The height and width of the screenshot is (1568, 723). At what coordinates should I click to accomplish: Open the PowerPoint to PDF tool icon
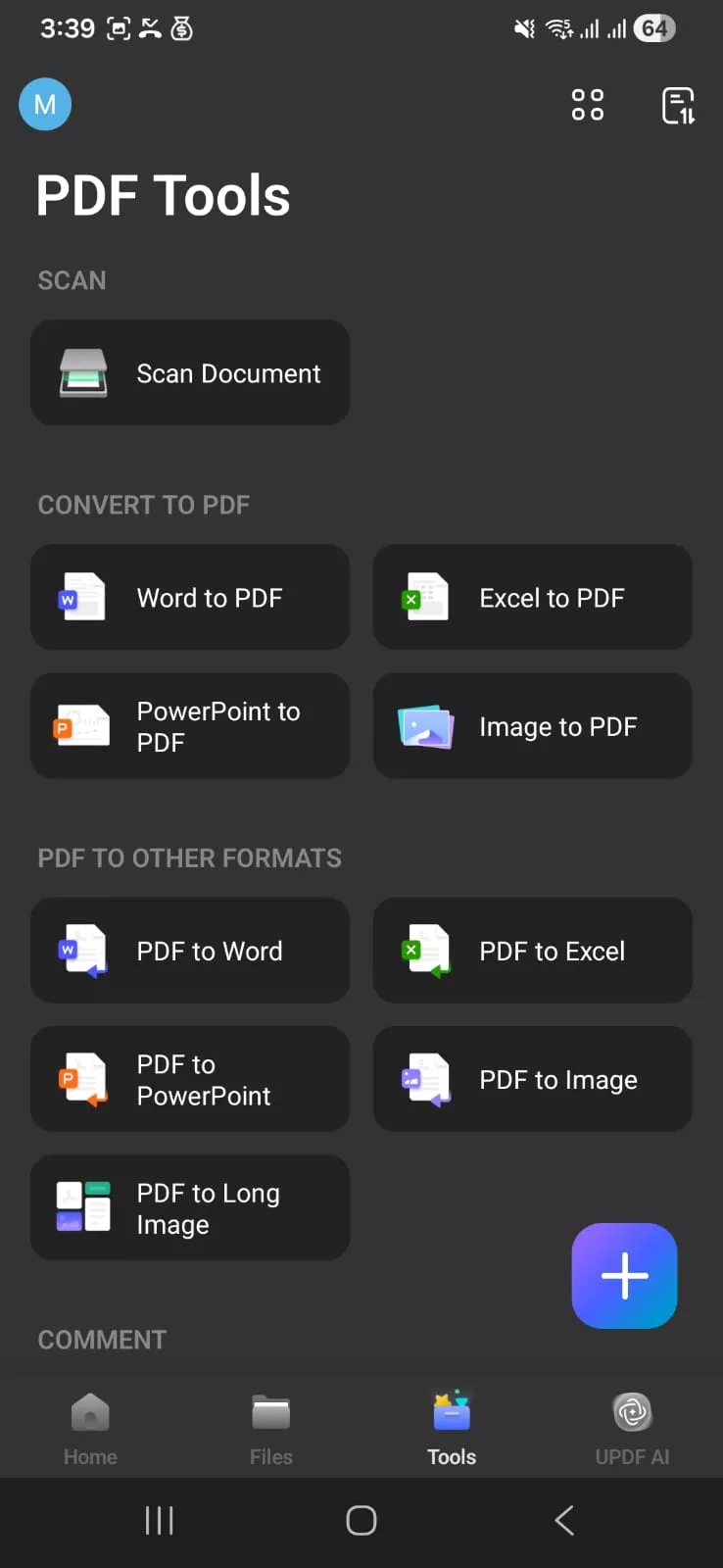point(81,726)
